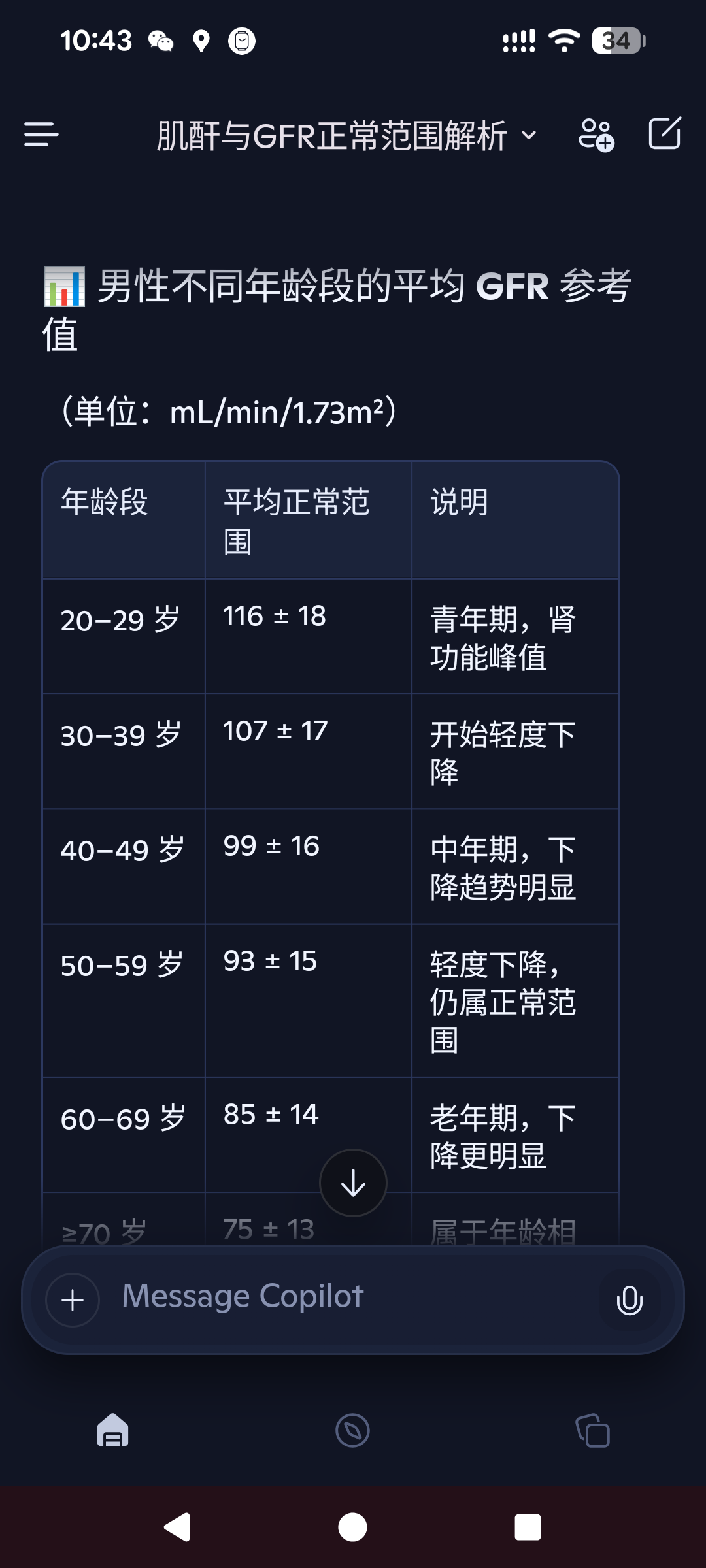
Task: Start a new chat
Action: (x=664, y=134)
